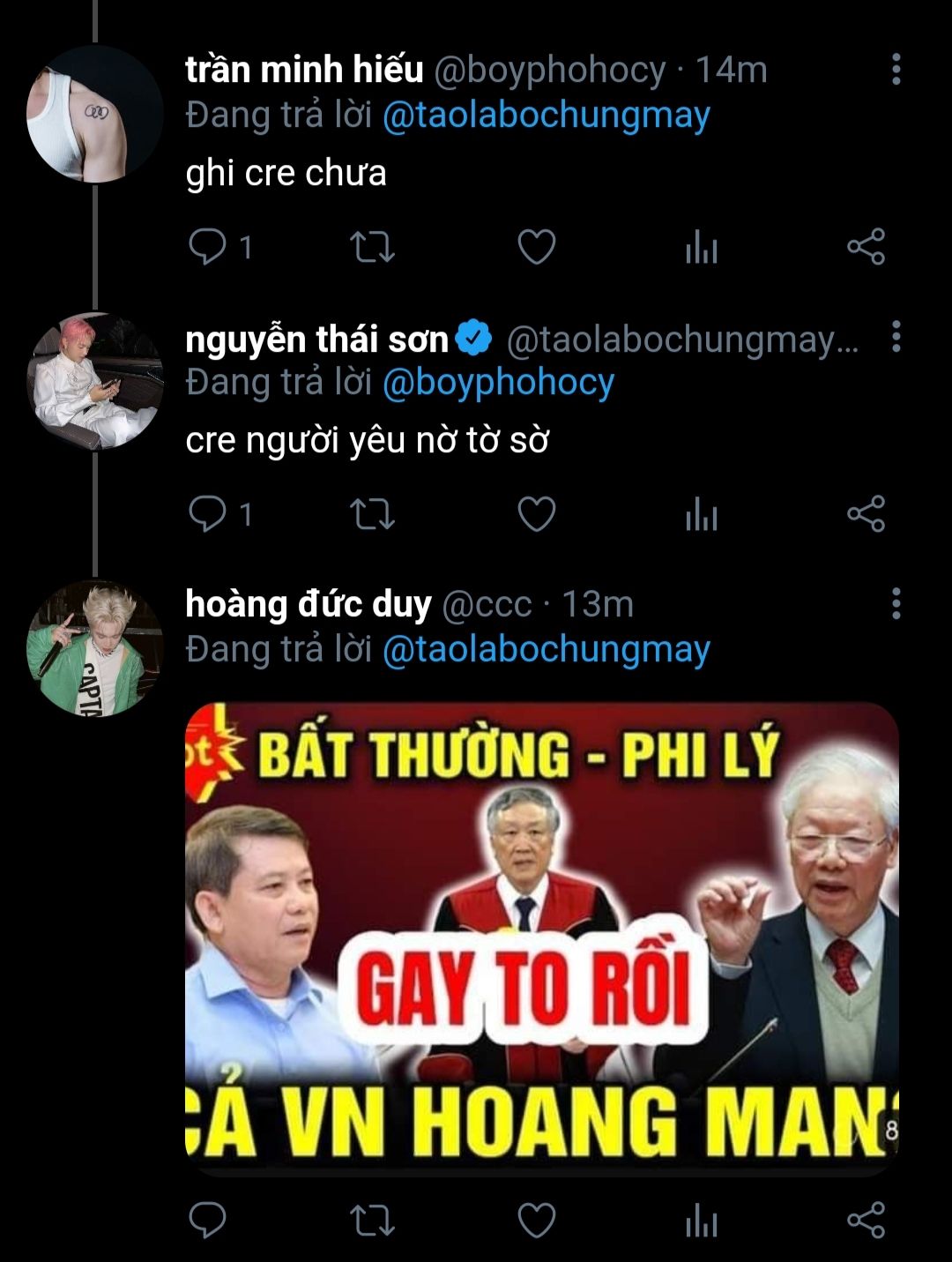This screenshot has width=952, height=1262.
Task: Like nguyễn thái sơn's tweet
Action: (x=536, y=514)
